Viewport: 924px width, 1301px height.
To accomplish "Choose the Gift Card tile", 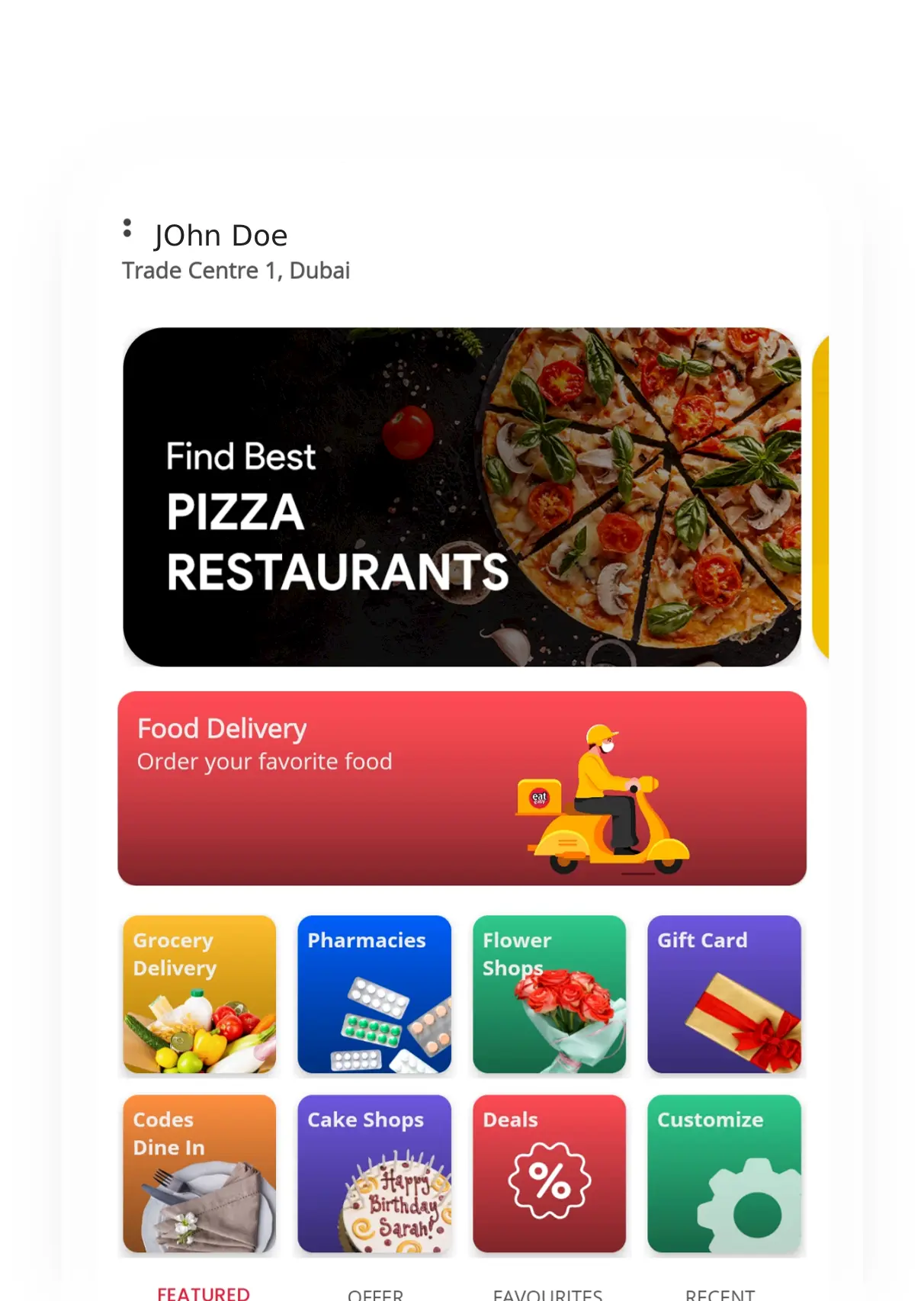I will (x=723, y=994).
